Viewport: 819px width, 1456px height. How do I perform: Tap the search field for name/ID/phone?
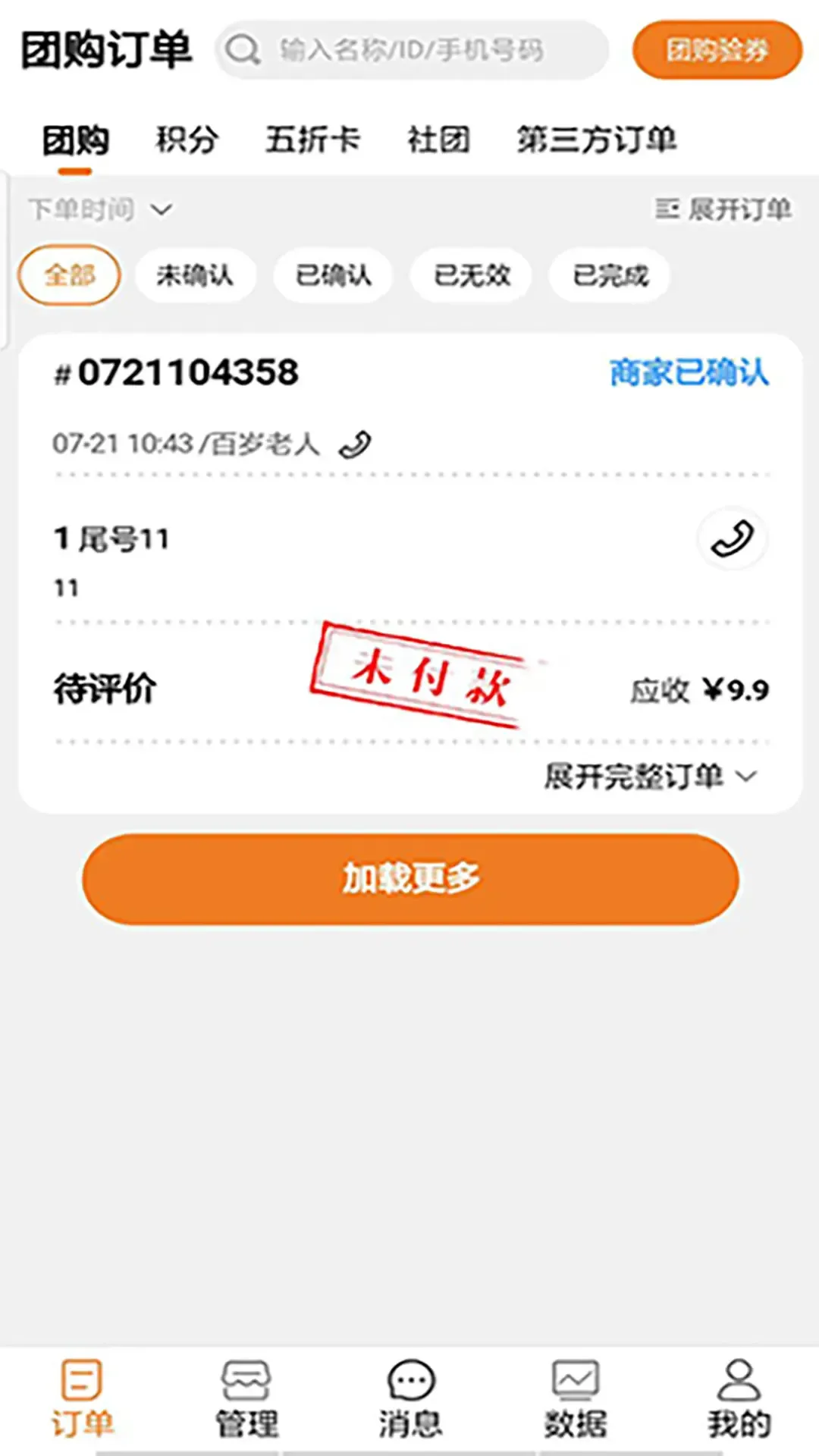point(411,50)
